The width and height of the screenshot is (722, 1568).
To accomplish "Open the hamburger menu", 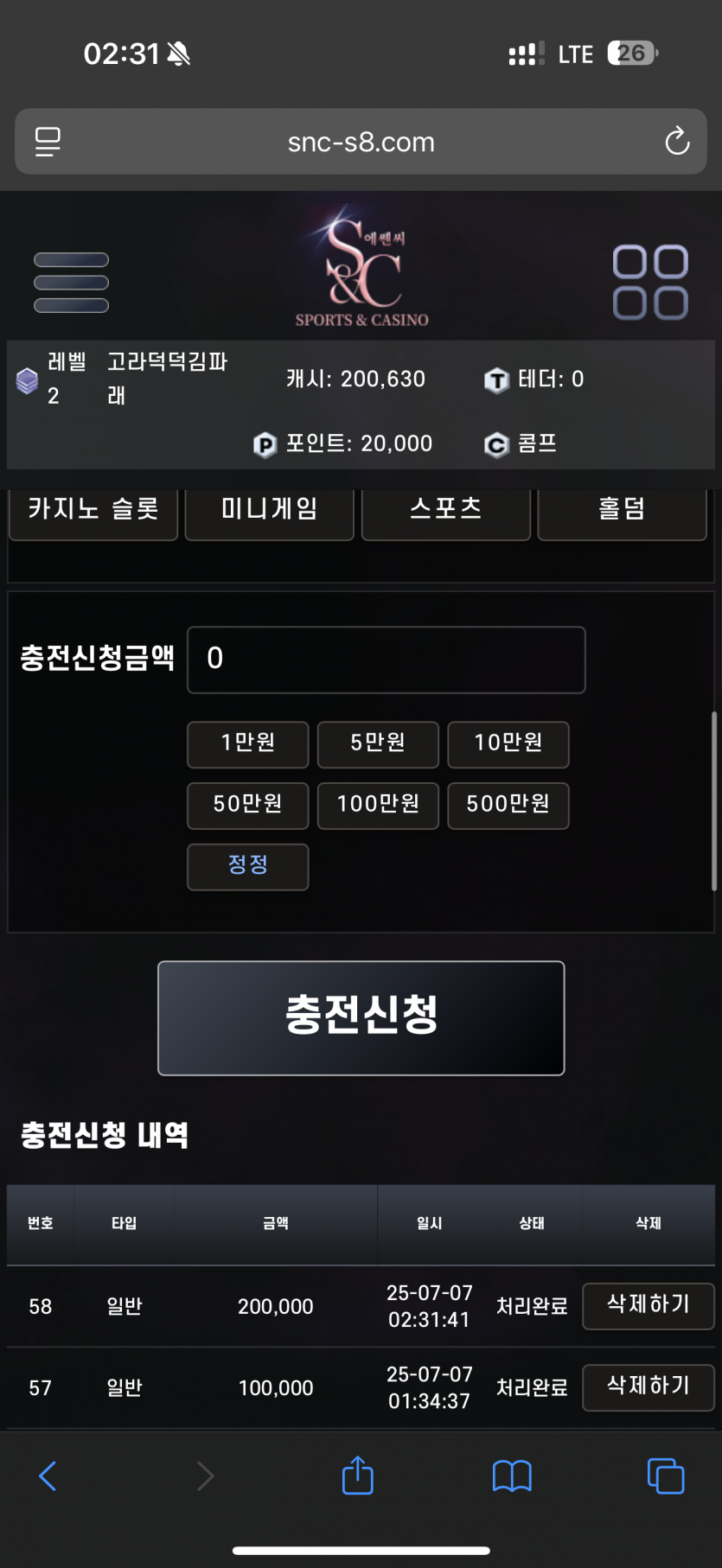I will tap(71, 283).
